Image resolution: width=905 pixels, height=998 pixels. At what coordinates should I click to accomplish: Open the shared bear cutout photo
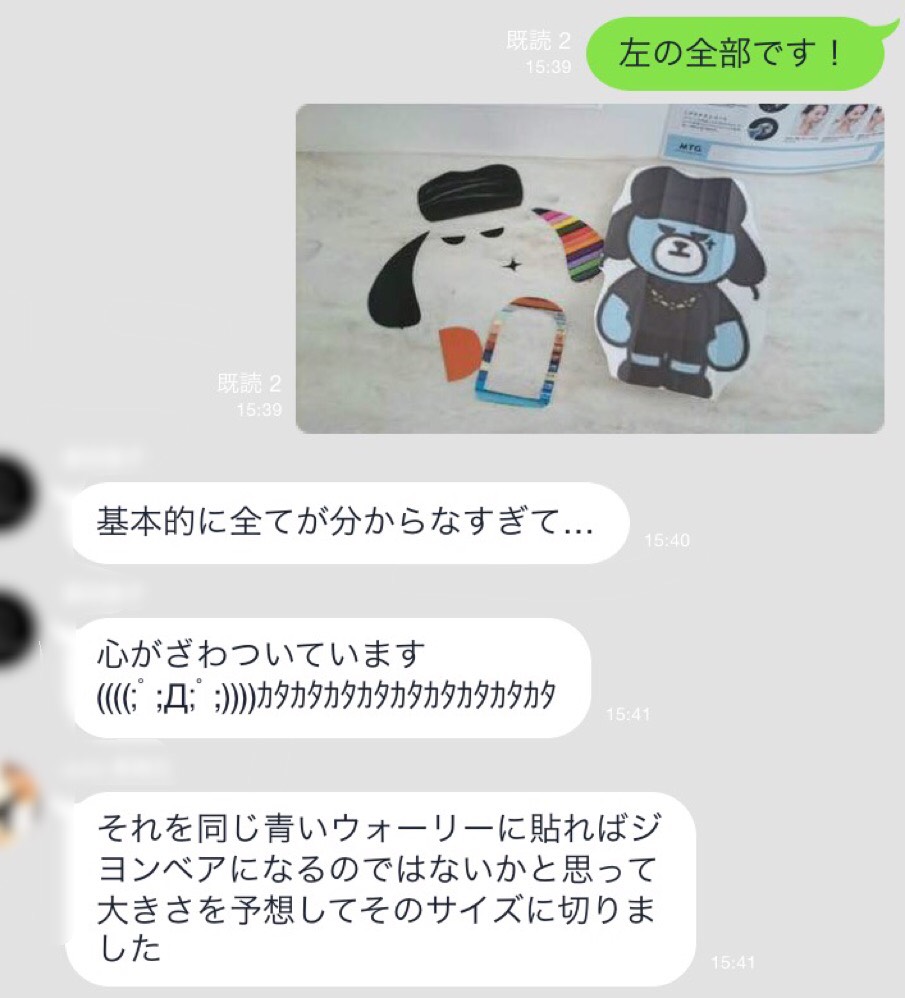click(x=590, y=268)
